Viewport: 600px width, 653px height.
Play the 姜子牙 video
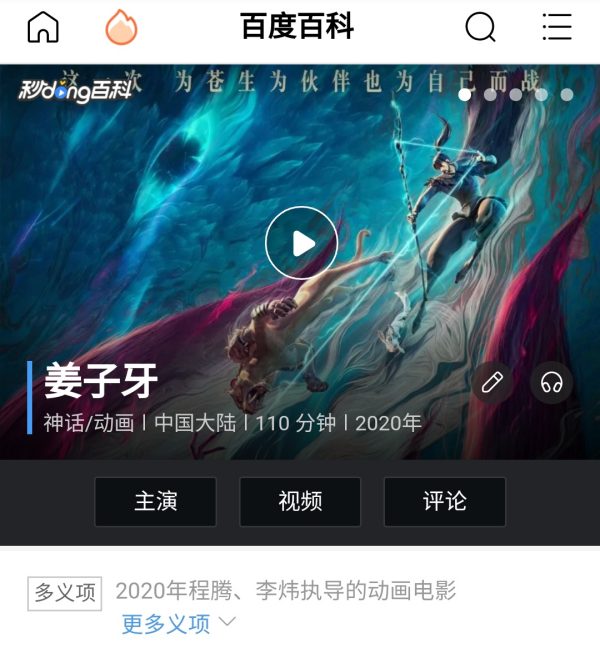[301, 243]
